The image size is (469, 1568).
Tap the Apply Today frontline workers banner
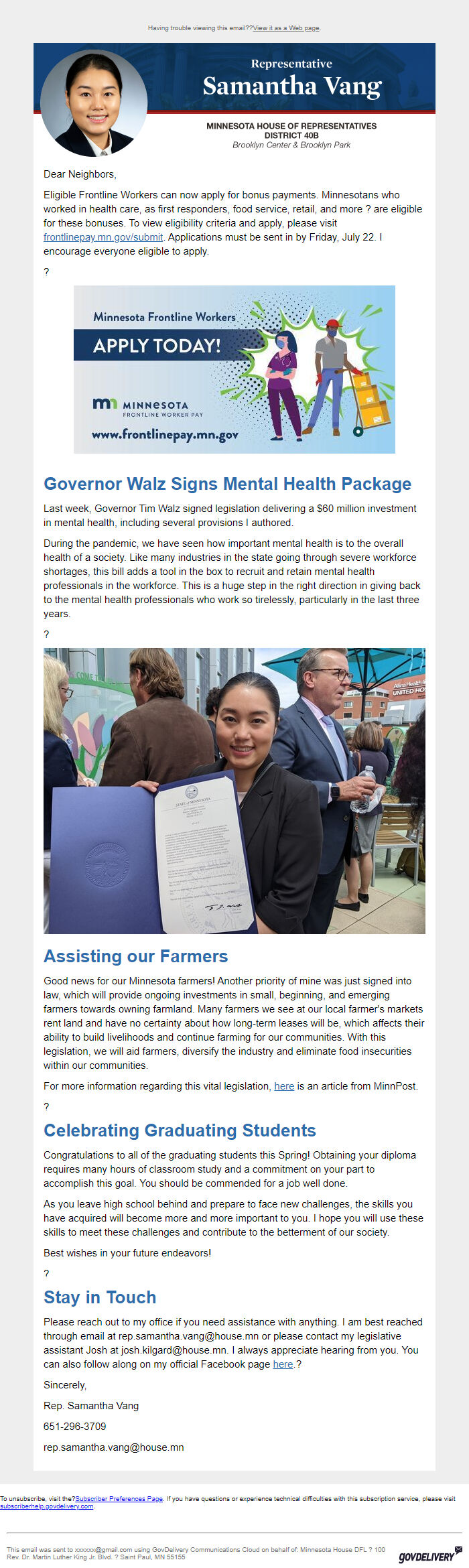[x=234, y=369]
